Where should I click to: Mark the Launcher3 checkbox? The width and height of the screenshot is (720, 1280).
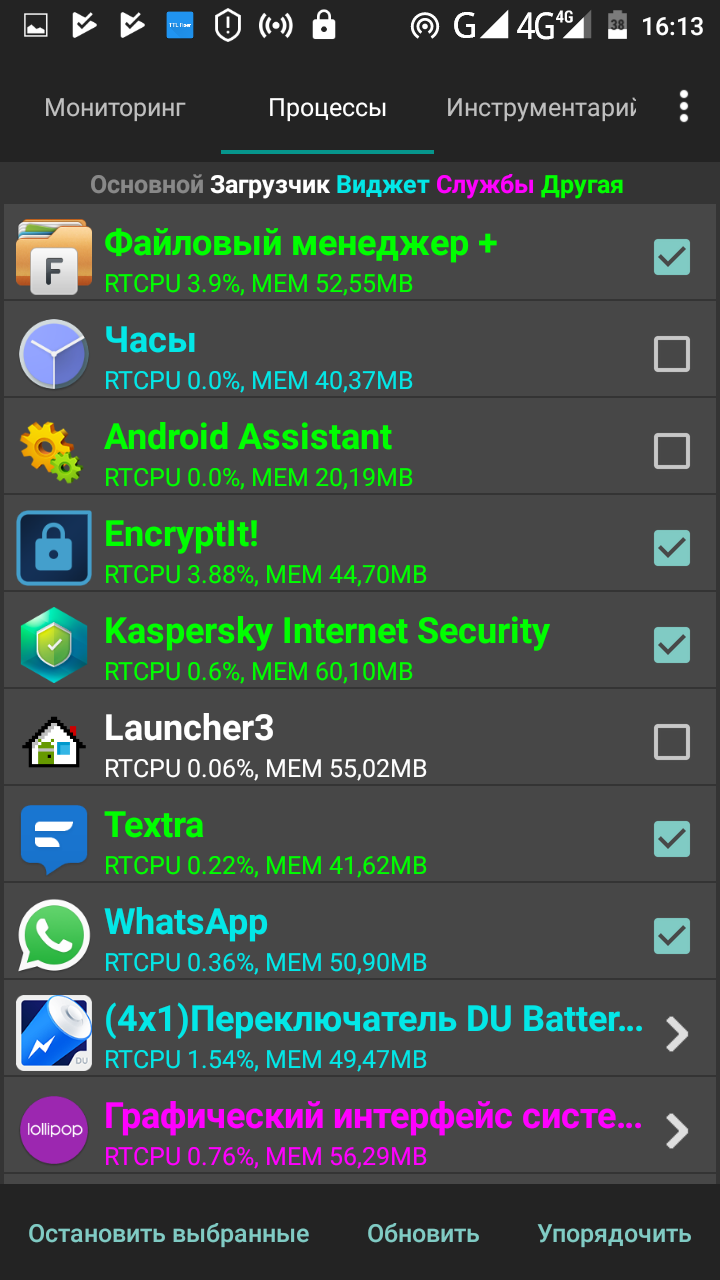(671, 742)
